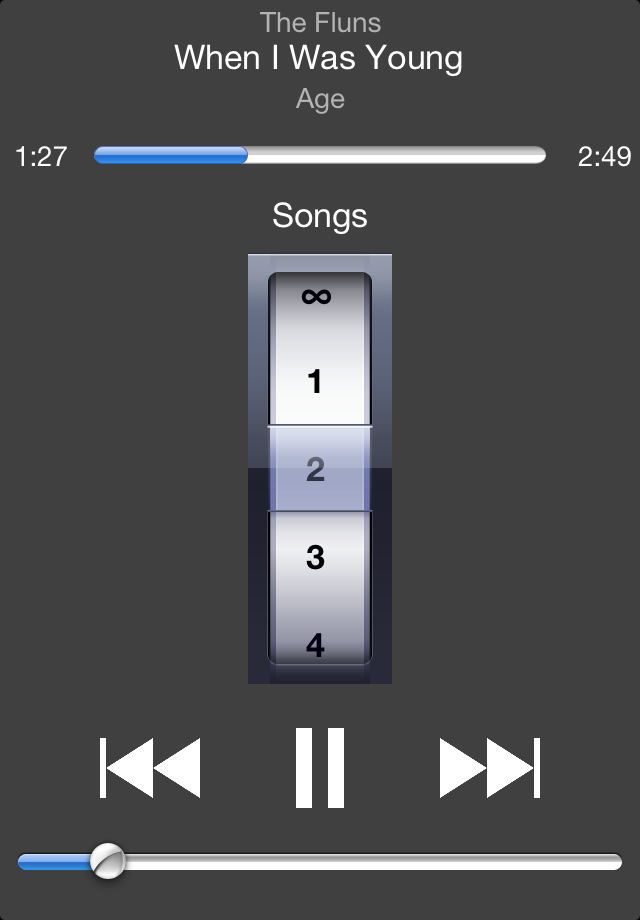Tap the song progress bar to seek
Viewport: 640px width, 920px height.
tap(320, 155)
